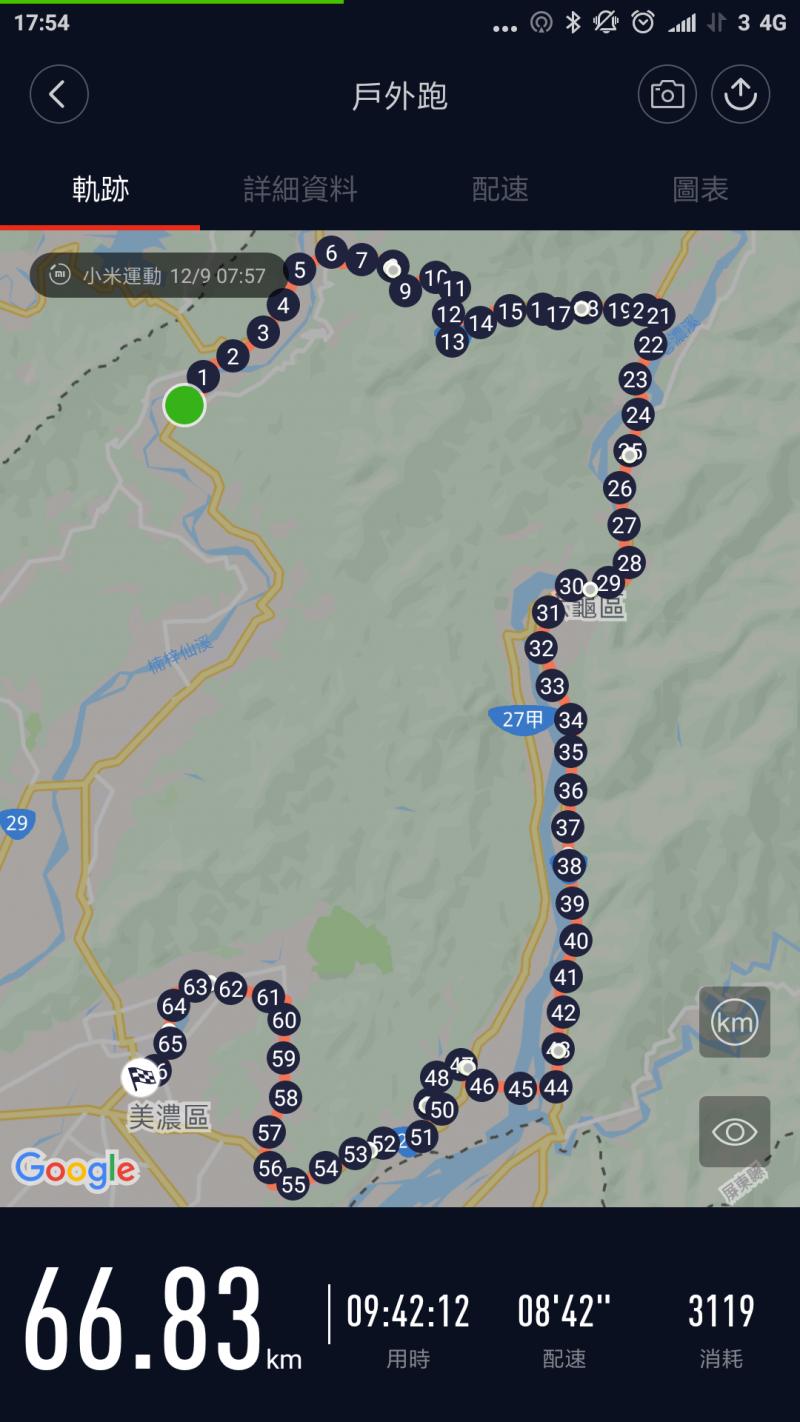
Task: Select the 軌跡 tab
Action: pos(100,189)
